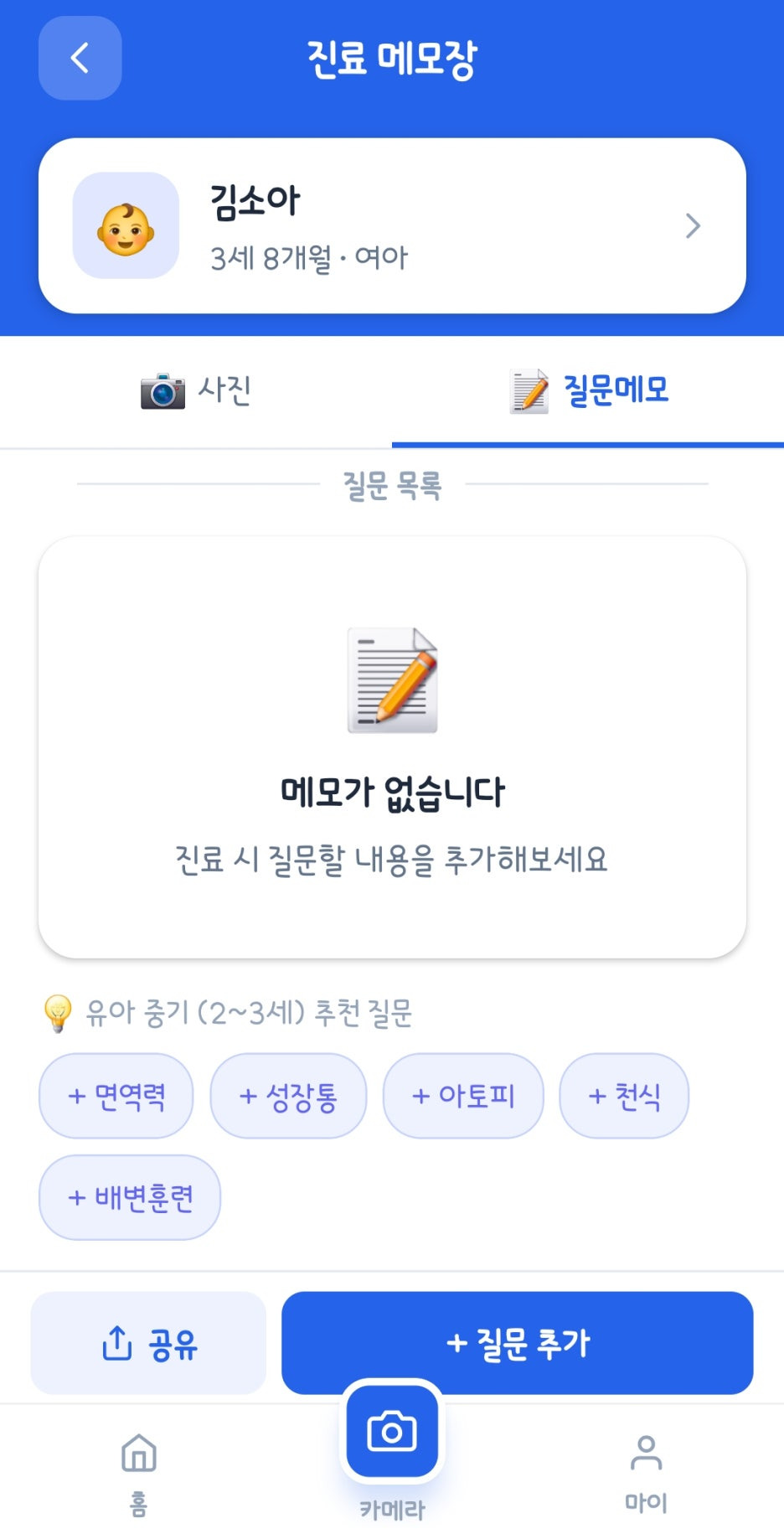Select the 질문메모 tab
The height and width of the screenshot is (1534, 784).
(588, 390)
